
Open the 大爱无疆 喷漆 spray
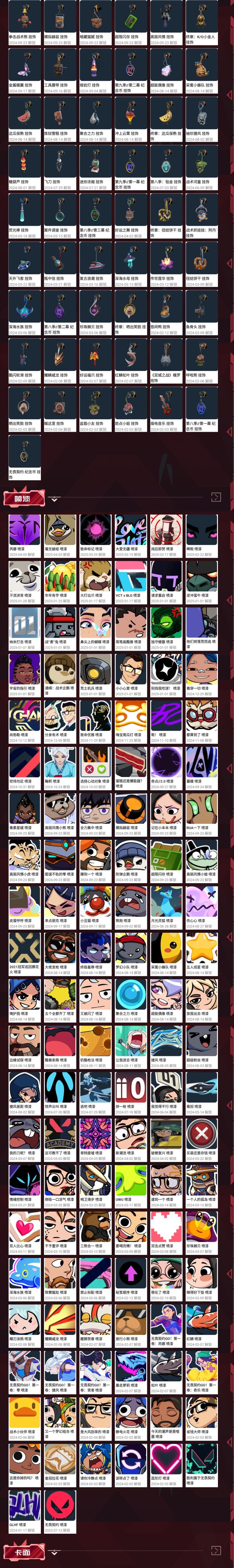tap(130, 530)
